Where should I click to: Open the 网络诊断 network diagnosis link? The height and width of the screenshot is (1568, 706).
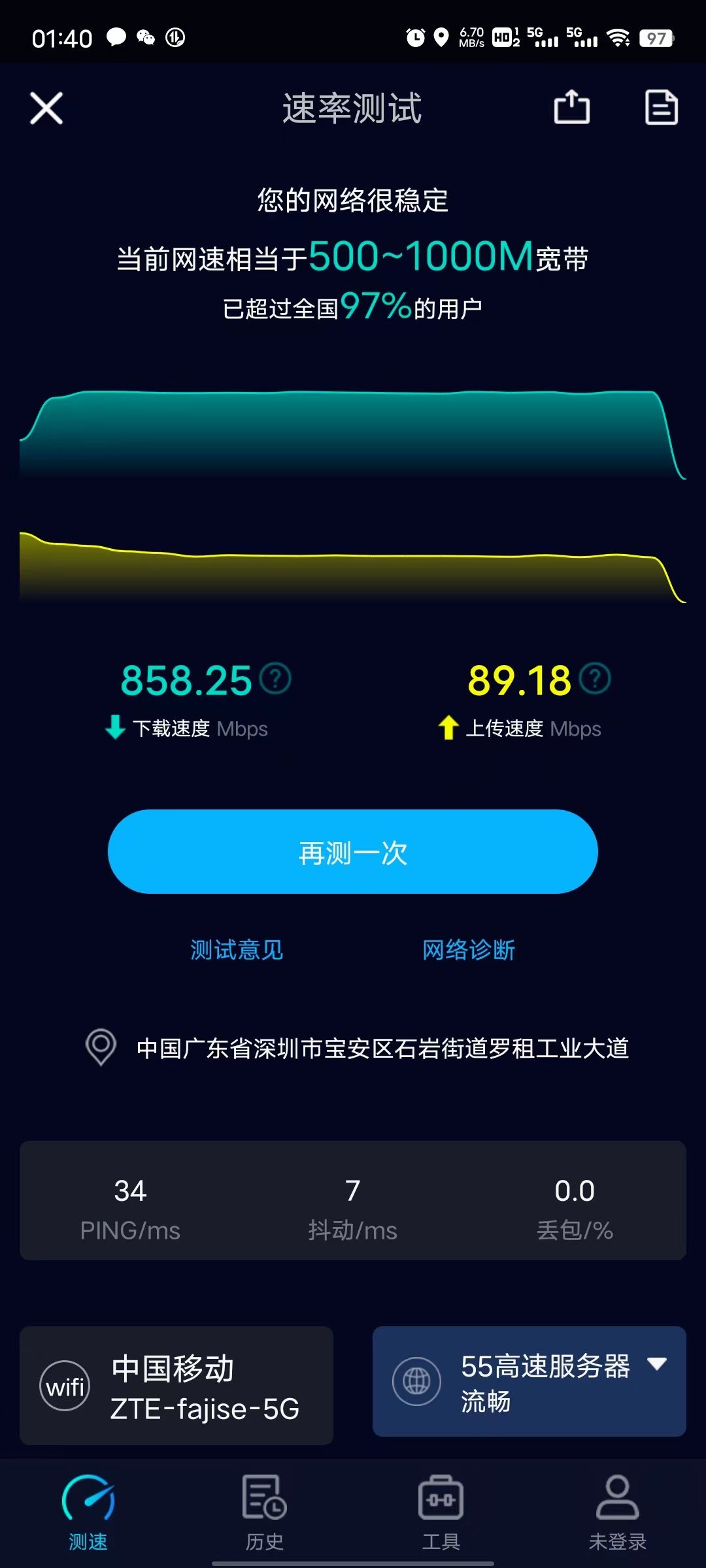click(x=469, y=949)
